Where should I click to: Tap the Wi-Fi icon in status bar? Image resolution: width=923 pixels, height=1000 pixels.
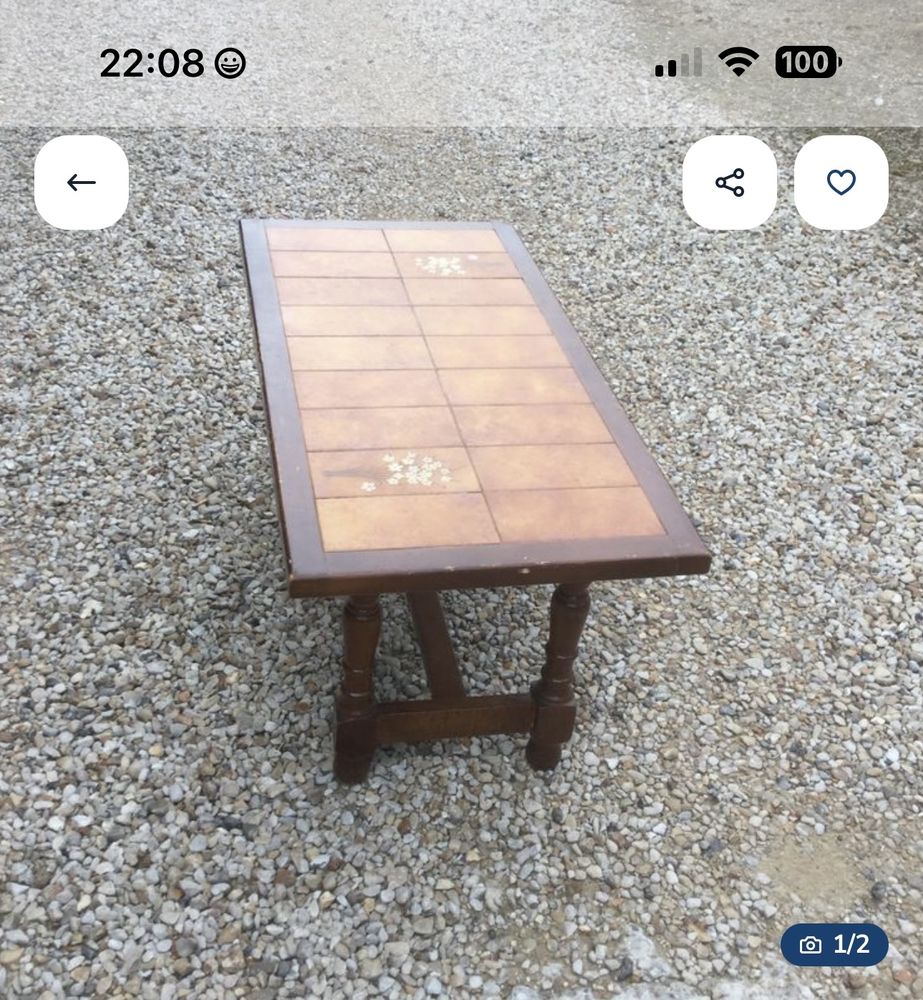pyautogui.click(x=737, y=62)
